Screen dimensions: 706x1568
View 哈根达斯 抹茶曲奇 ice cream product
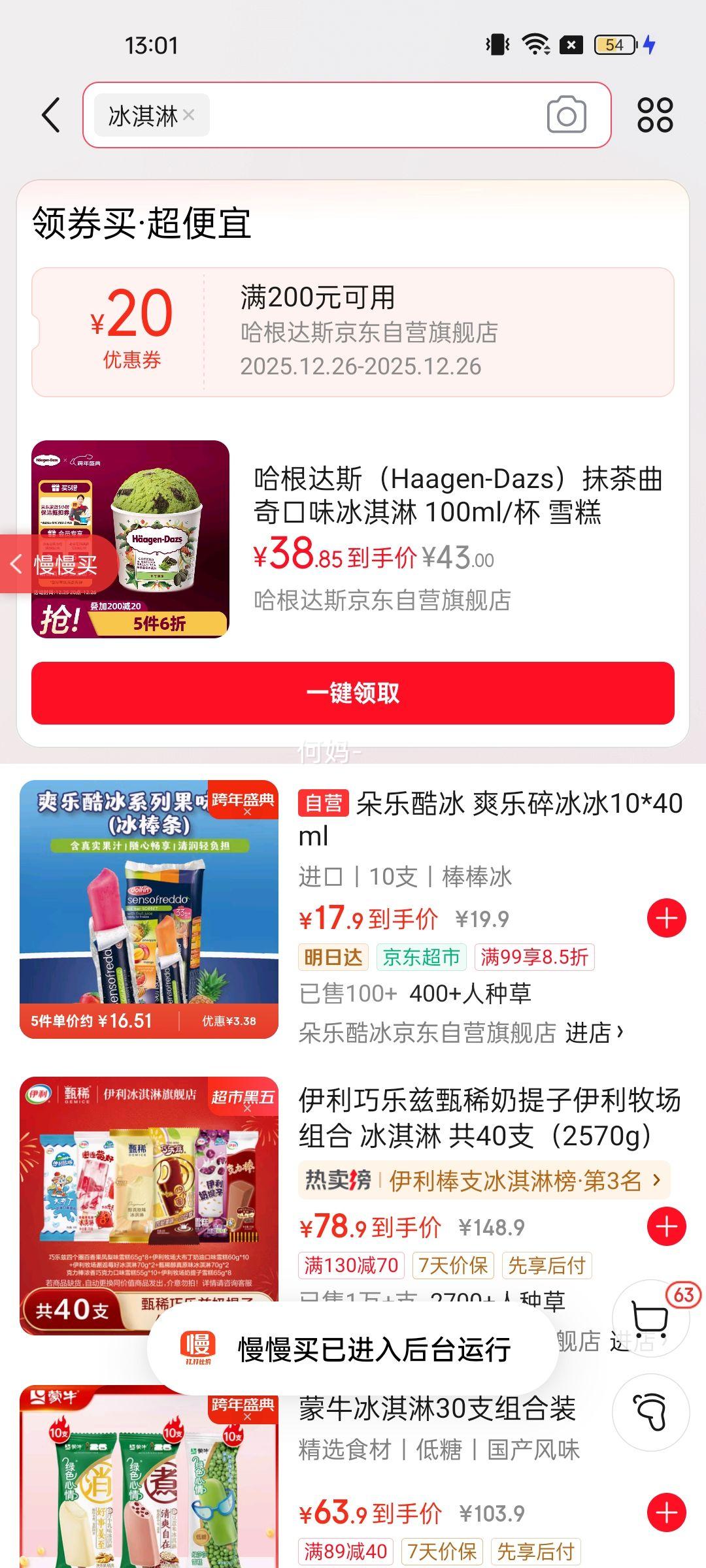click(x=458, y=497)
